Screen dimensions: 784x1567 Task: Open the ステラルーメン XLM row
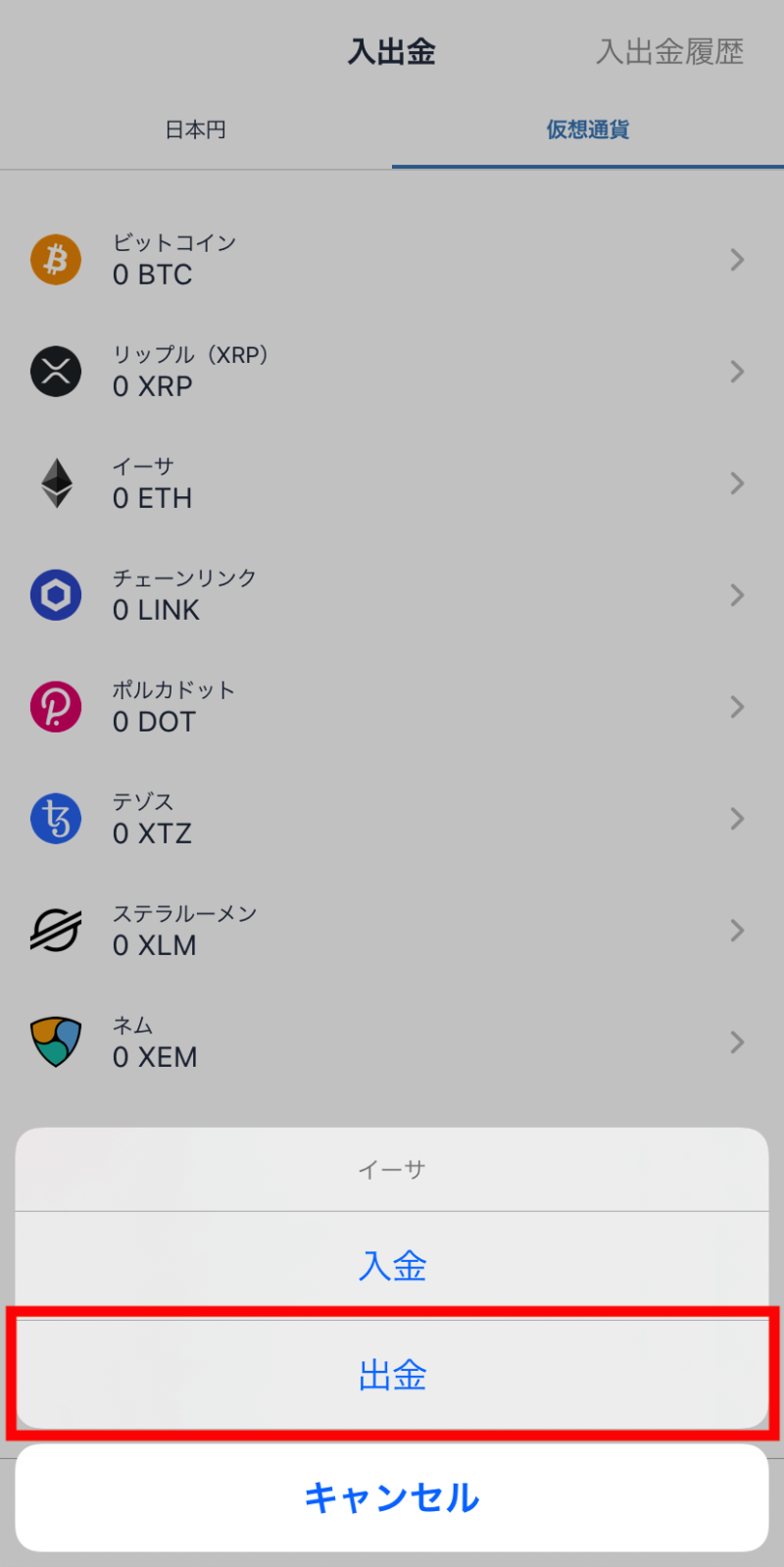tap(392, 931)
